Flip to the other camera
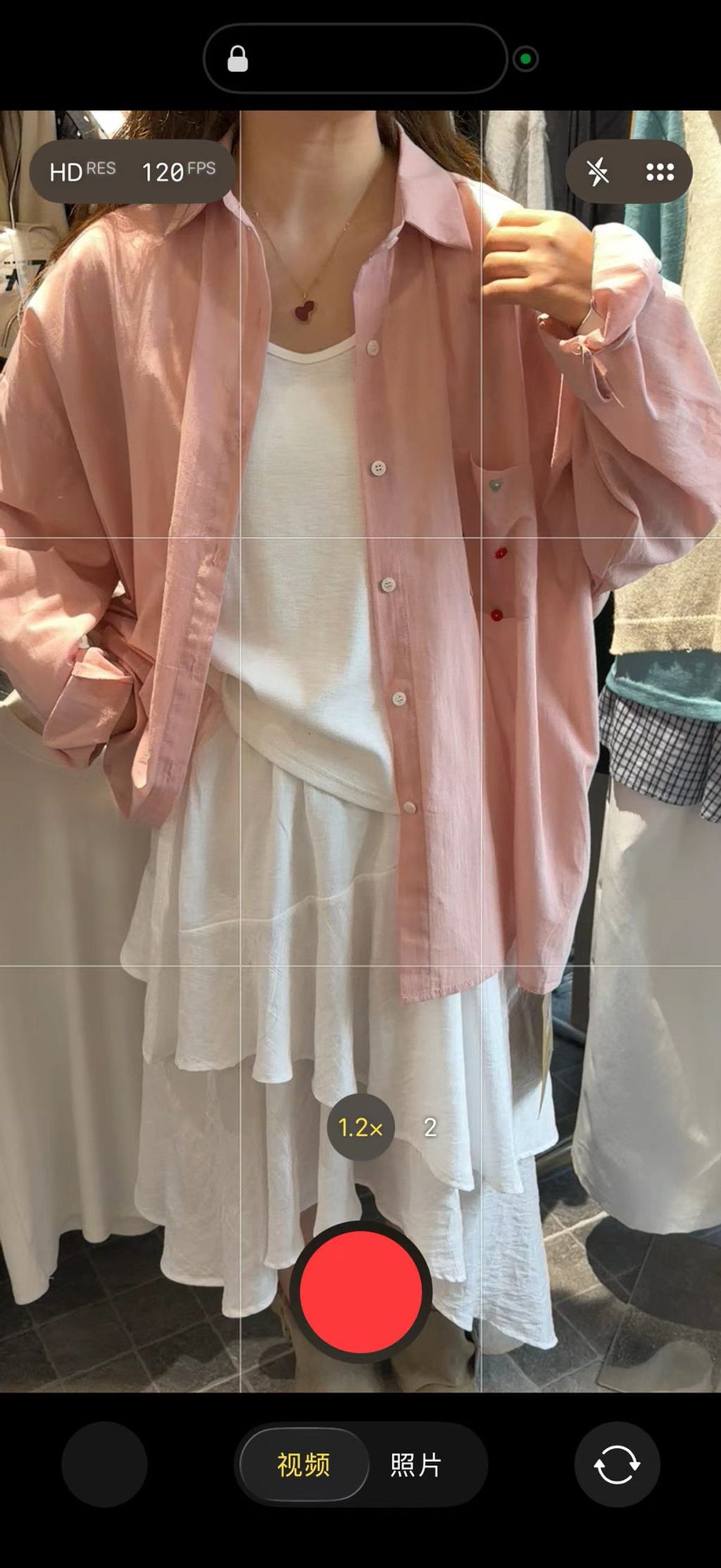 (617, 1464)
